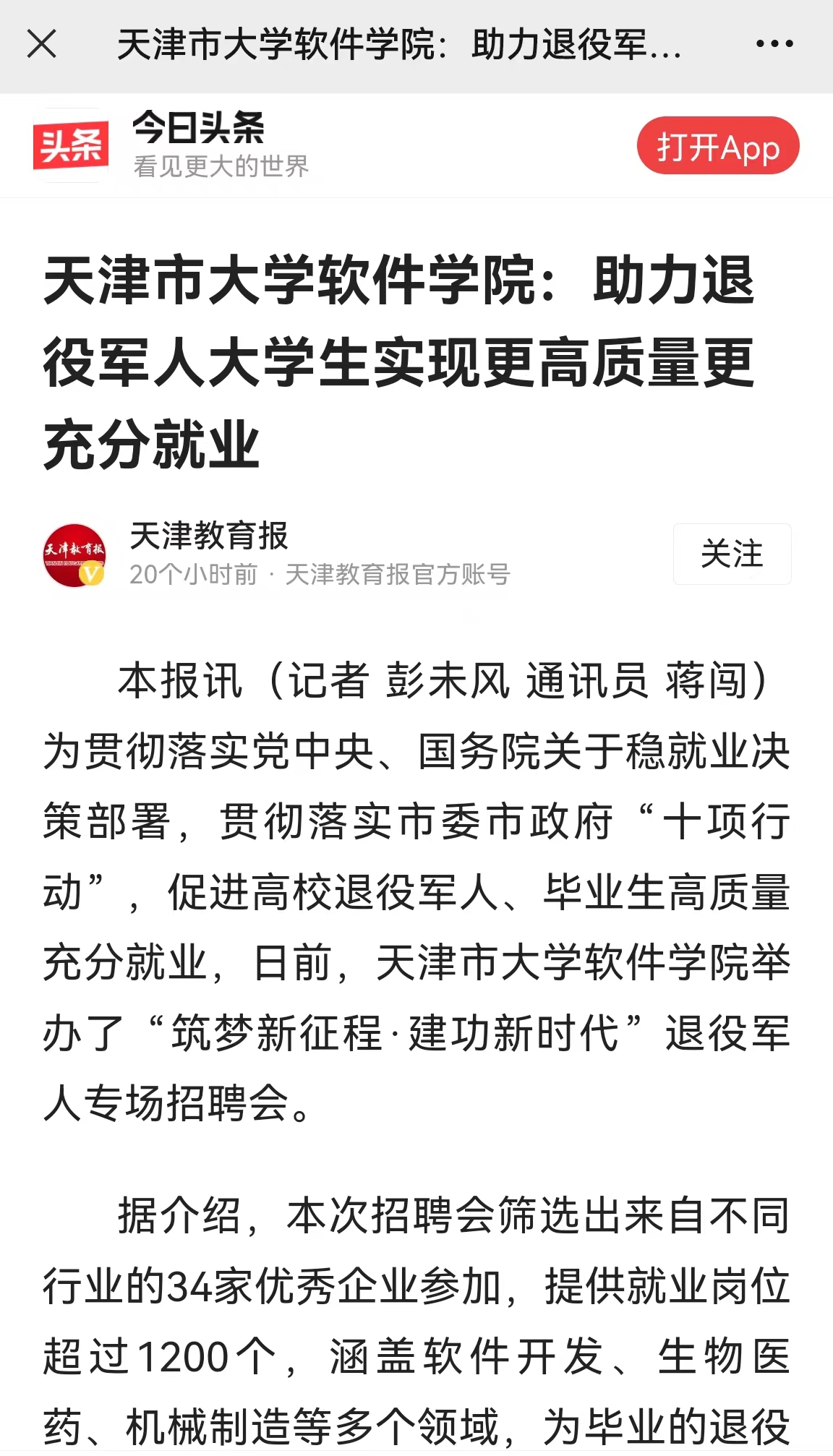The width and height of the screenshot is (833, 1456).
Task: Close the article page with the X
Action: (x=42, y=44)
